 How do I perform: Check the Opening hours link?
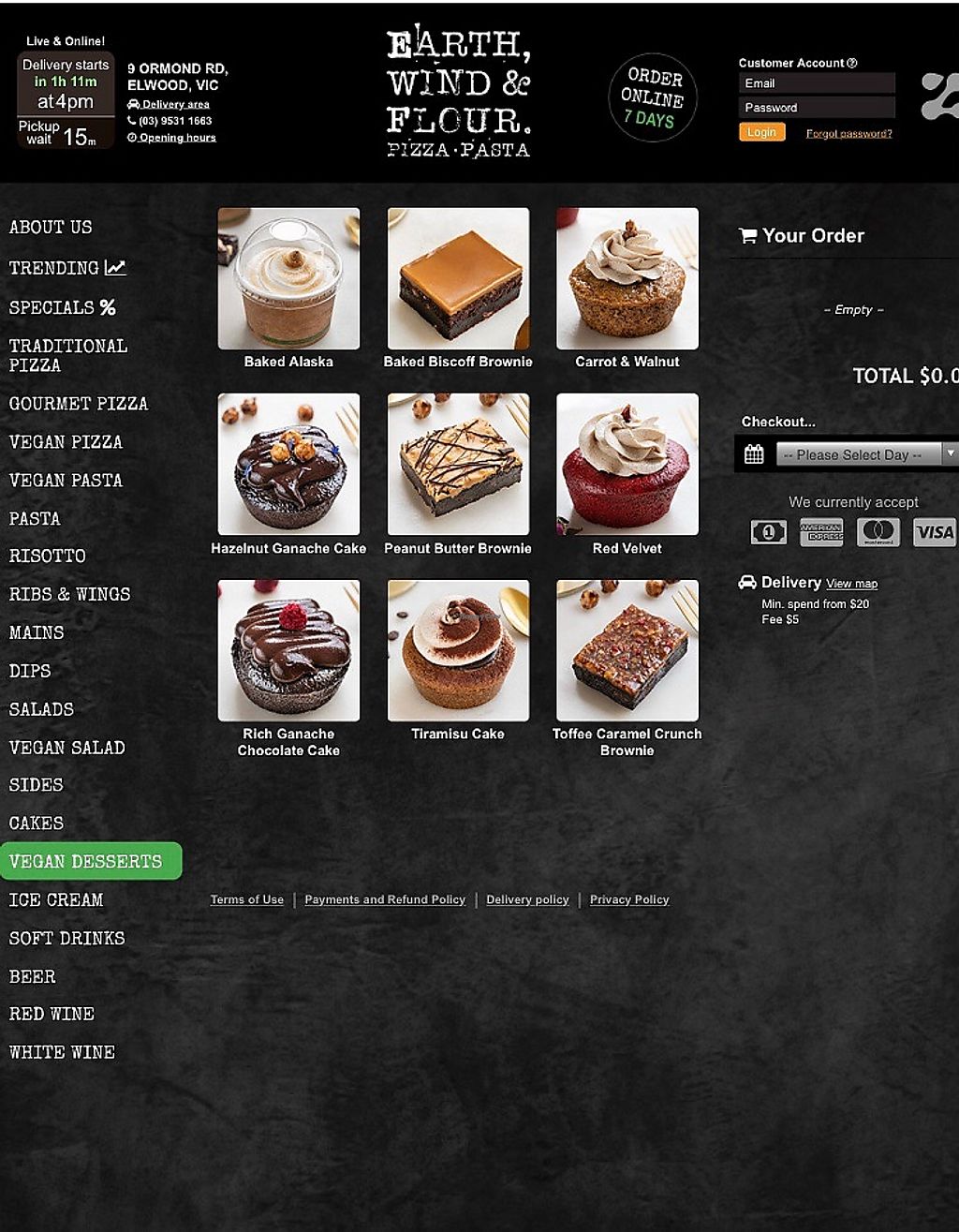point(177,138)
